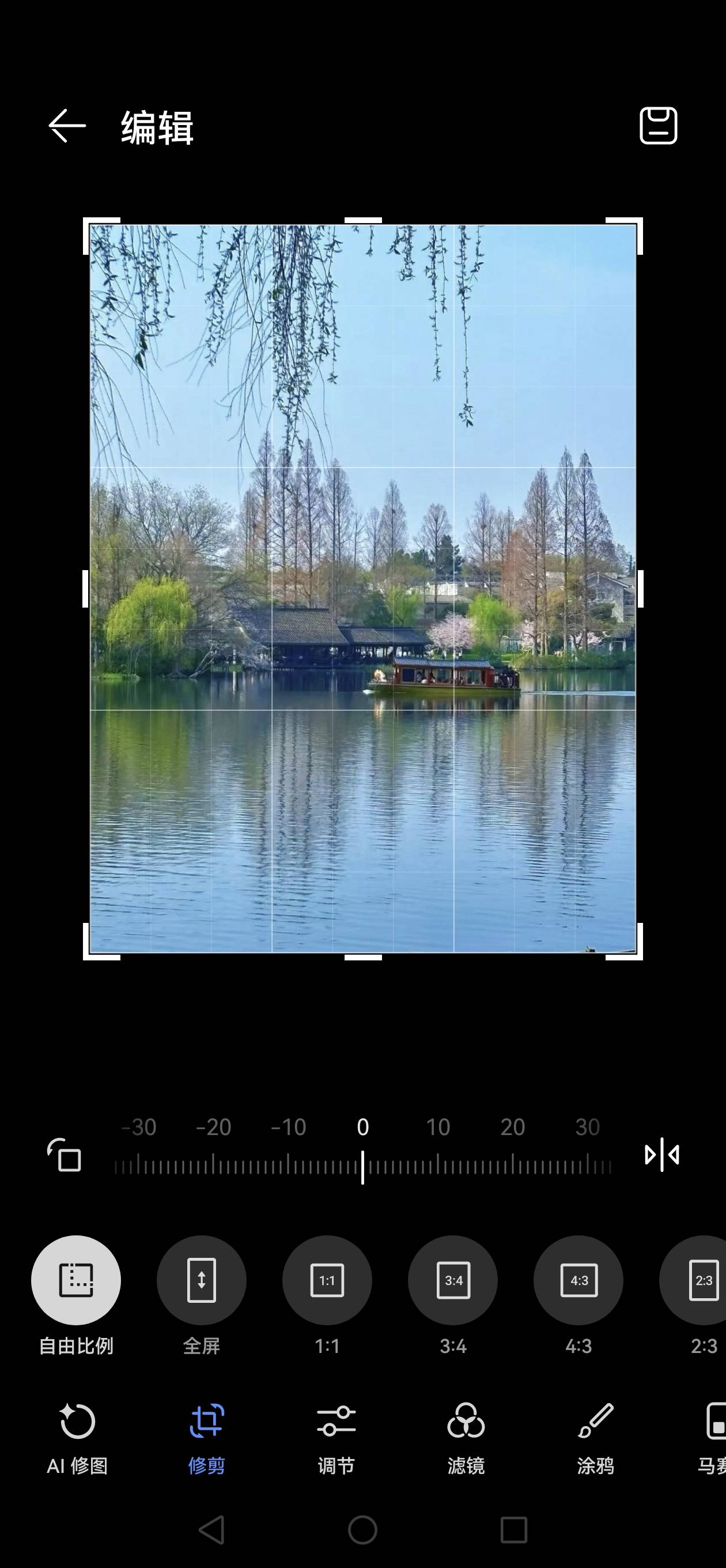Flip the image horizontally
This screenshot has height=1568, width=726.
[x=661, y=1155]
